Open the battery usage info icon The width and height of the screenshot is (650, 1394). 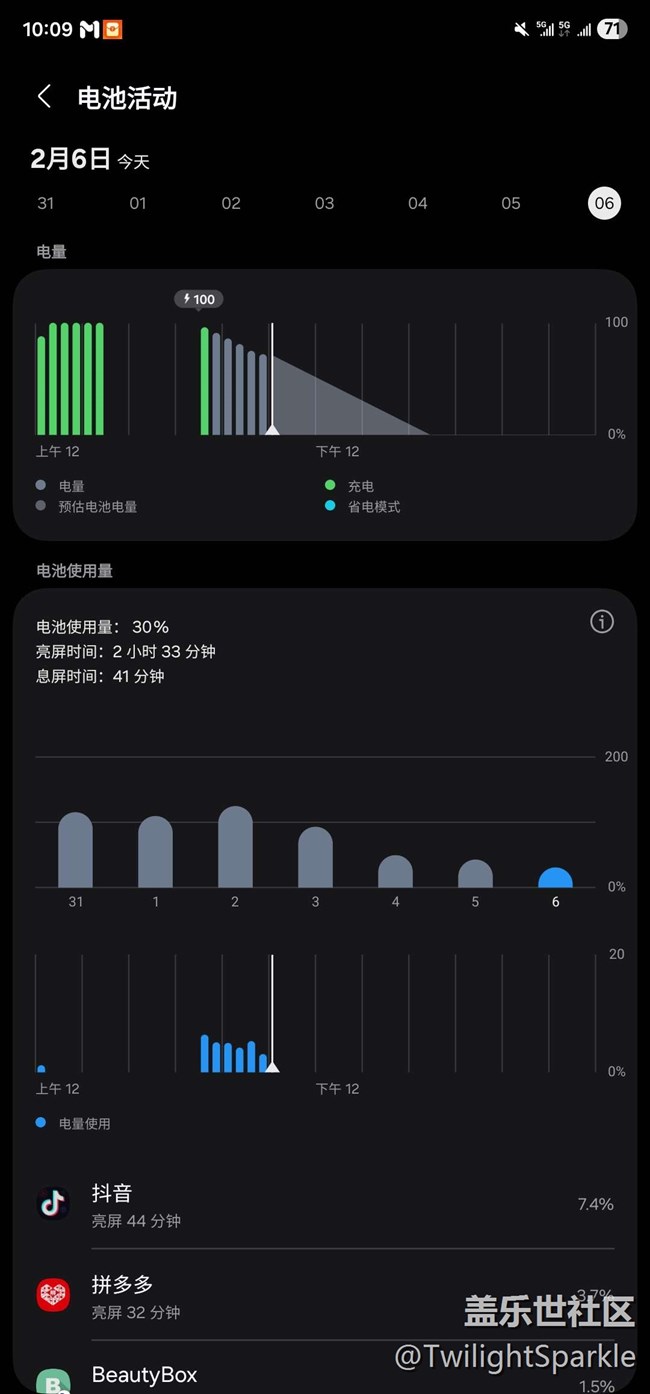602,622
